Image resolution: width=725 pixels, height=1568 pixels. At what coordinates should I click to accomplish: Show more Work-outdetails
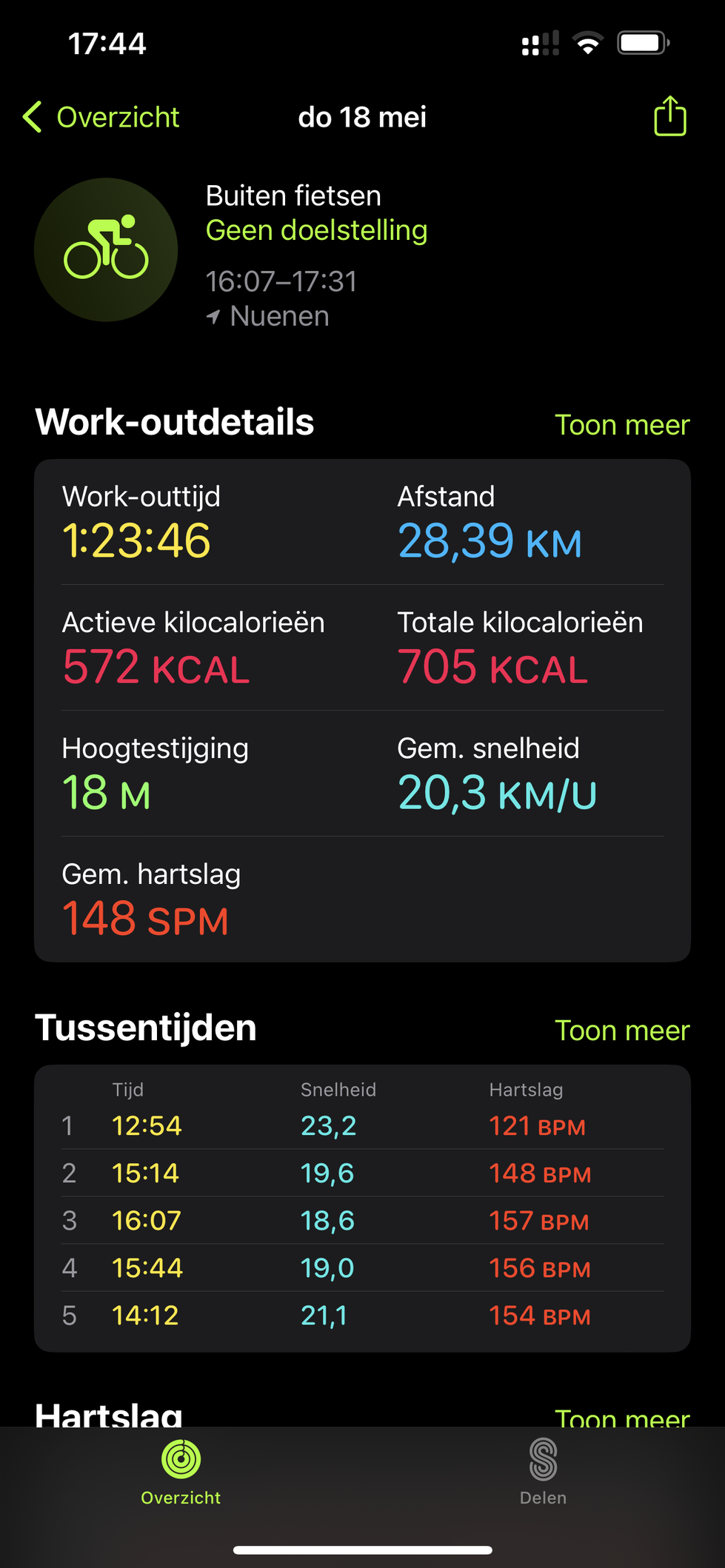(x=622, y=425)
